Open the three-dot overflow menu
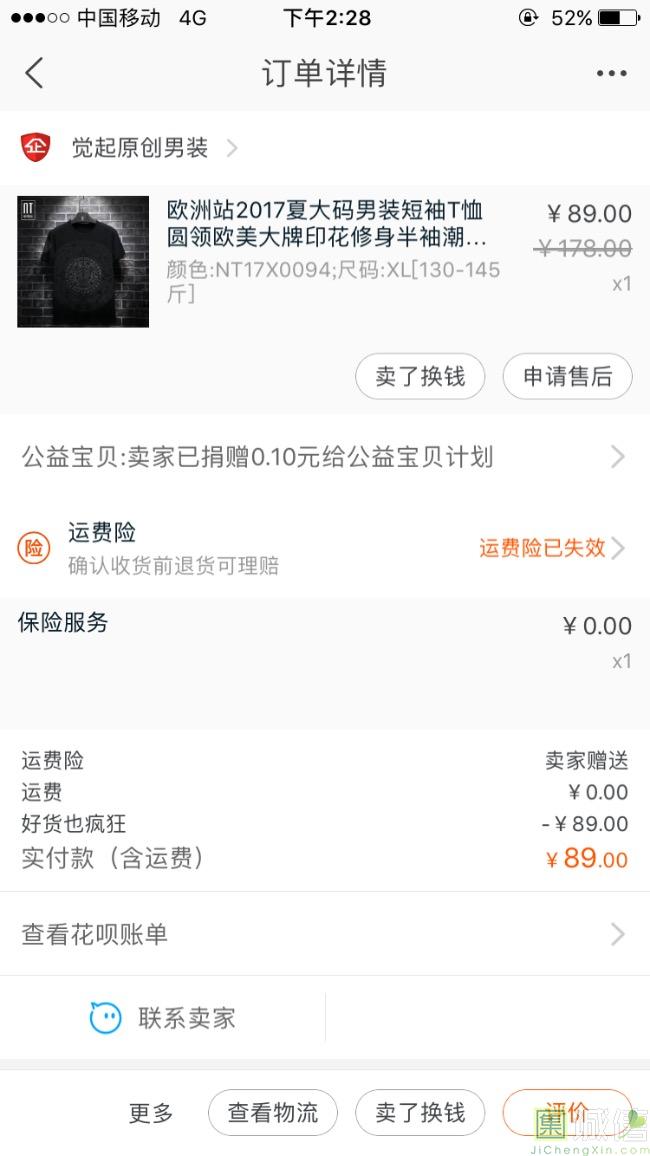This screenshot has width=650, height=1156. (x=612, y=73)
